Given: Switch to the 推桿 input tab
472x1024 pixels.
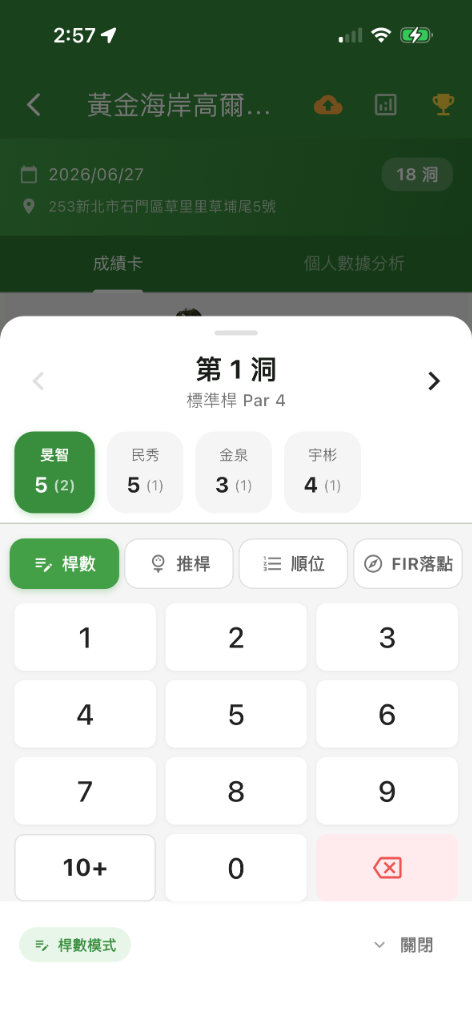Looking at the screenshot, I should click(x=179, y=564).
